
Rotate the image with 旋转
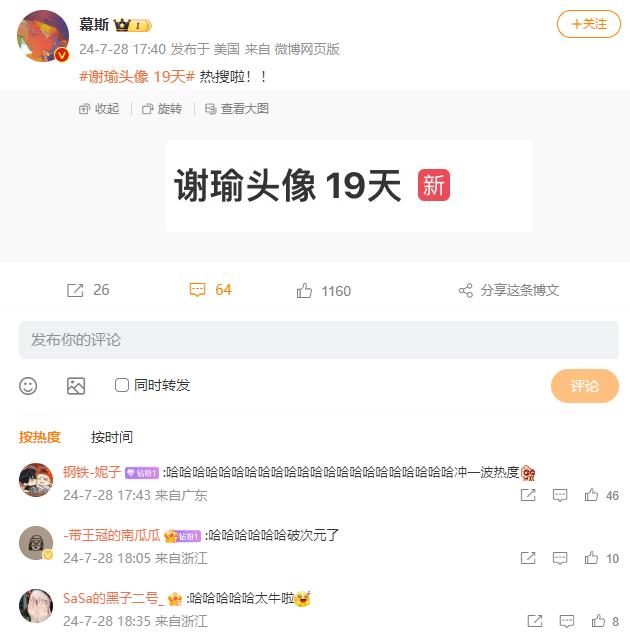162,109
